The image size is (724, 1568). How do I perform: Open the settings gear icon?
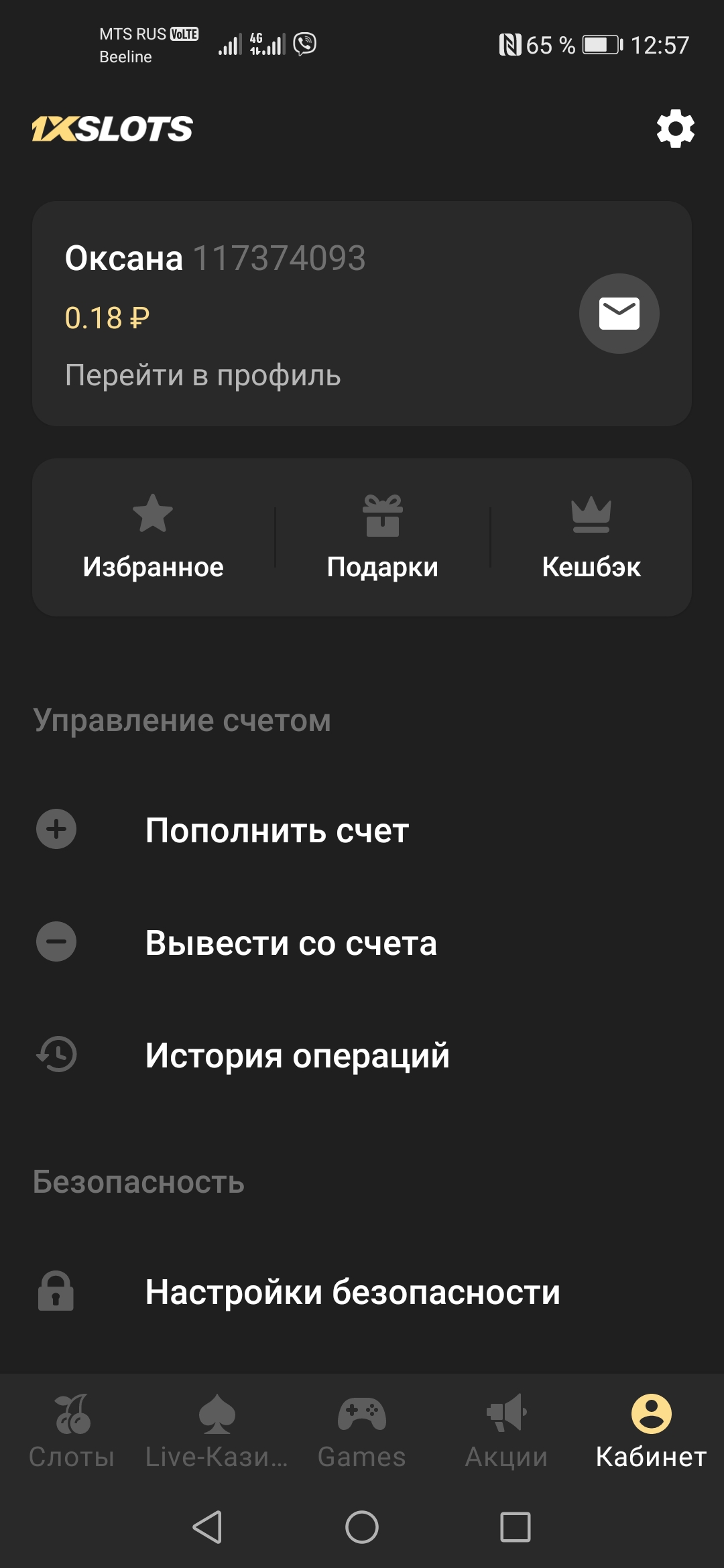(675, 129)
